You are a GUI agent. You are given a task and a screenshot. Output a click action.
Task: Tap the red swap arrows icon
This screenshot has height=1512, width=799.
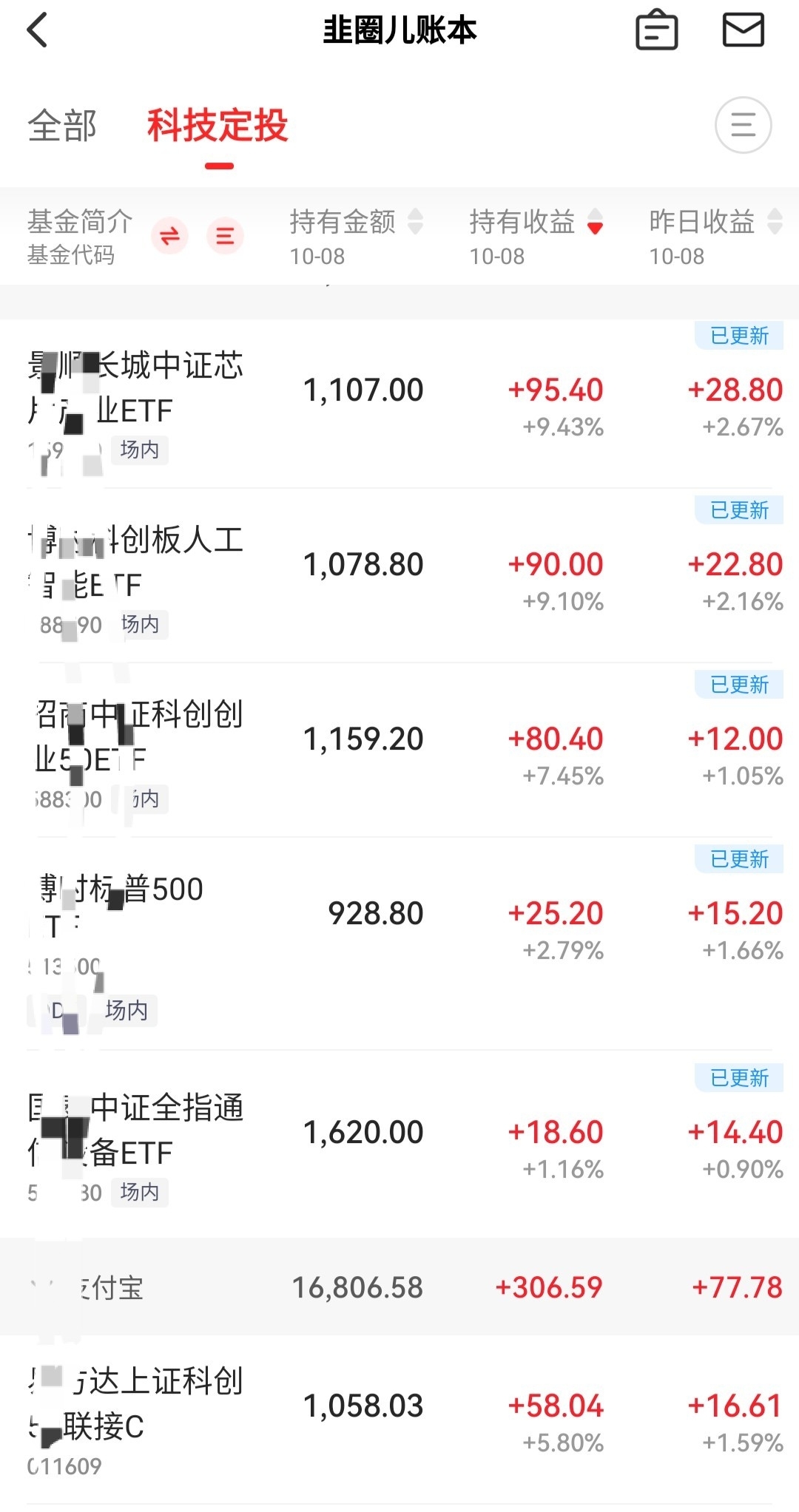[169, 237]
